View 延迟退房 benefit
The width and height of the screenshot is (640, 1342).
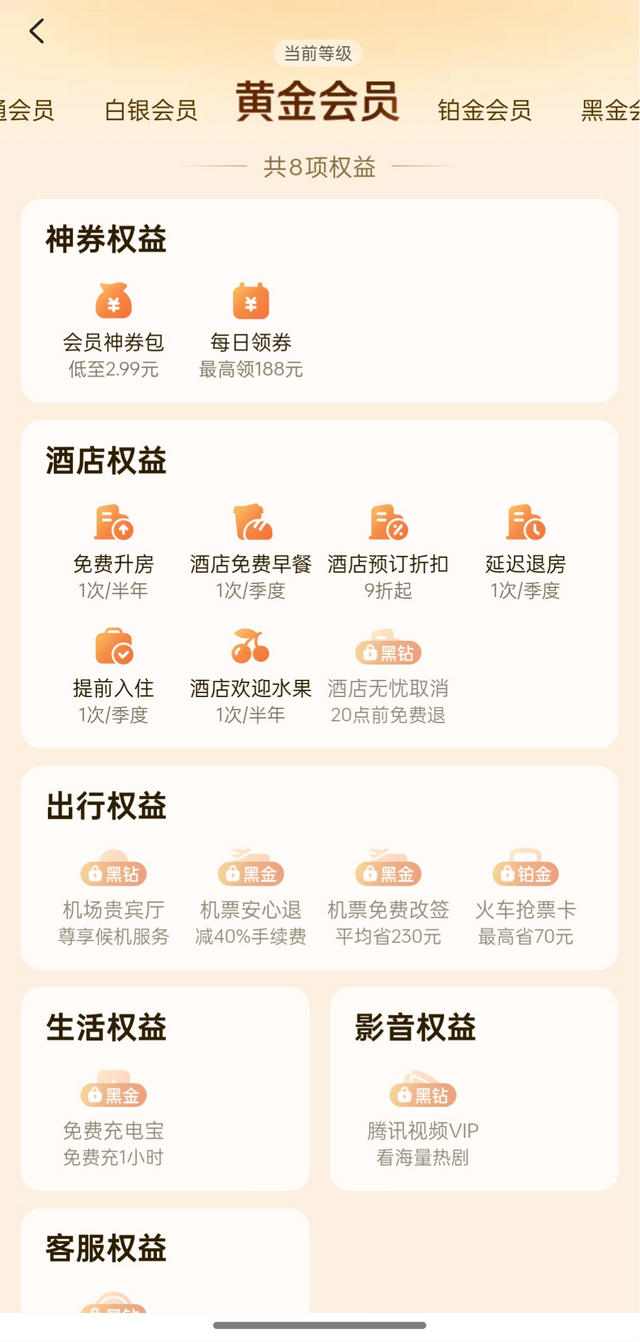tap(525, 550)
